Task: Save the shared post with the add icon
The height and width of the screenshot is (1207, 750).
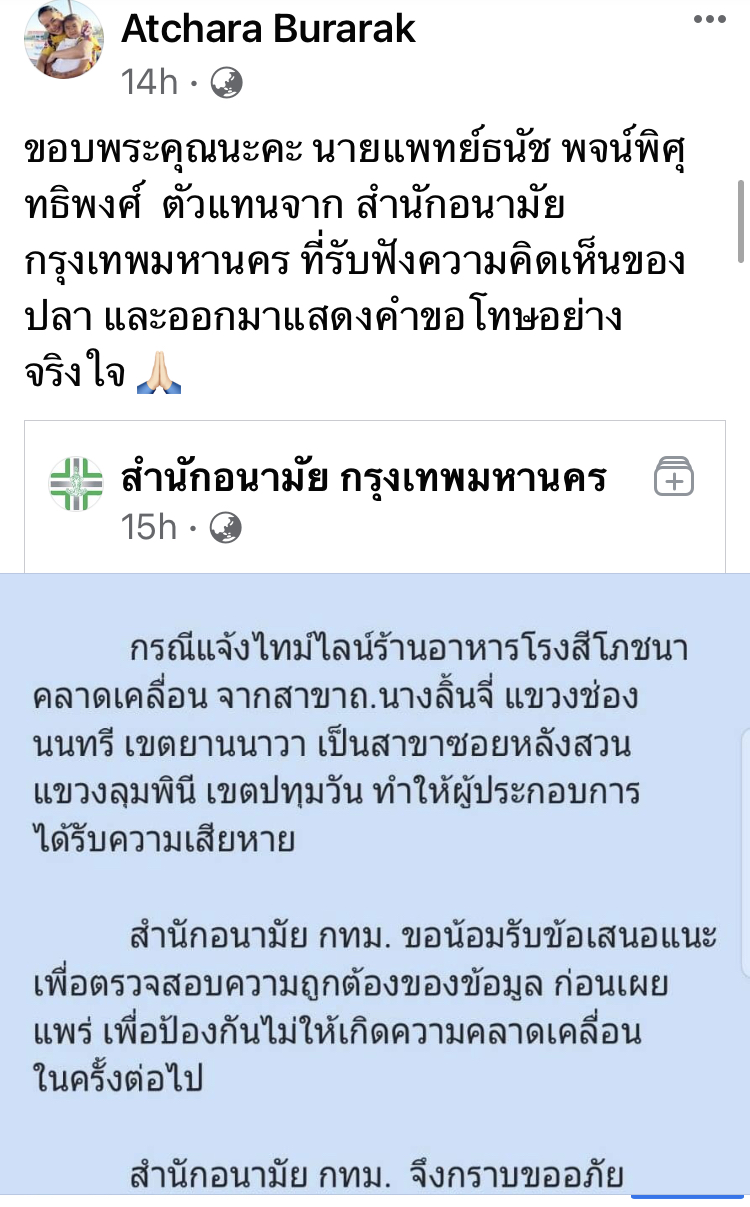Action: [674, 478]
